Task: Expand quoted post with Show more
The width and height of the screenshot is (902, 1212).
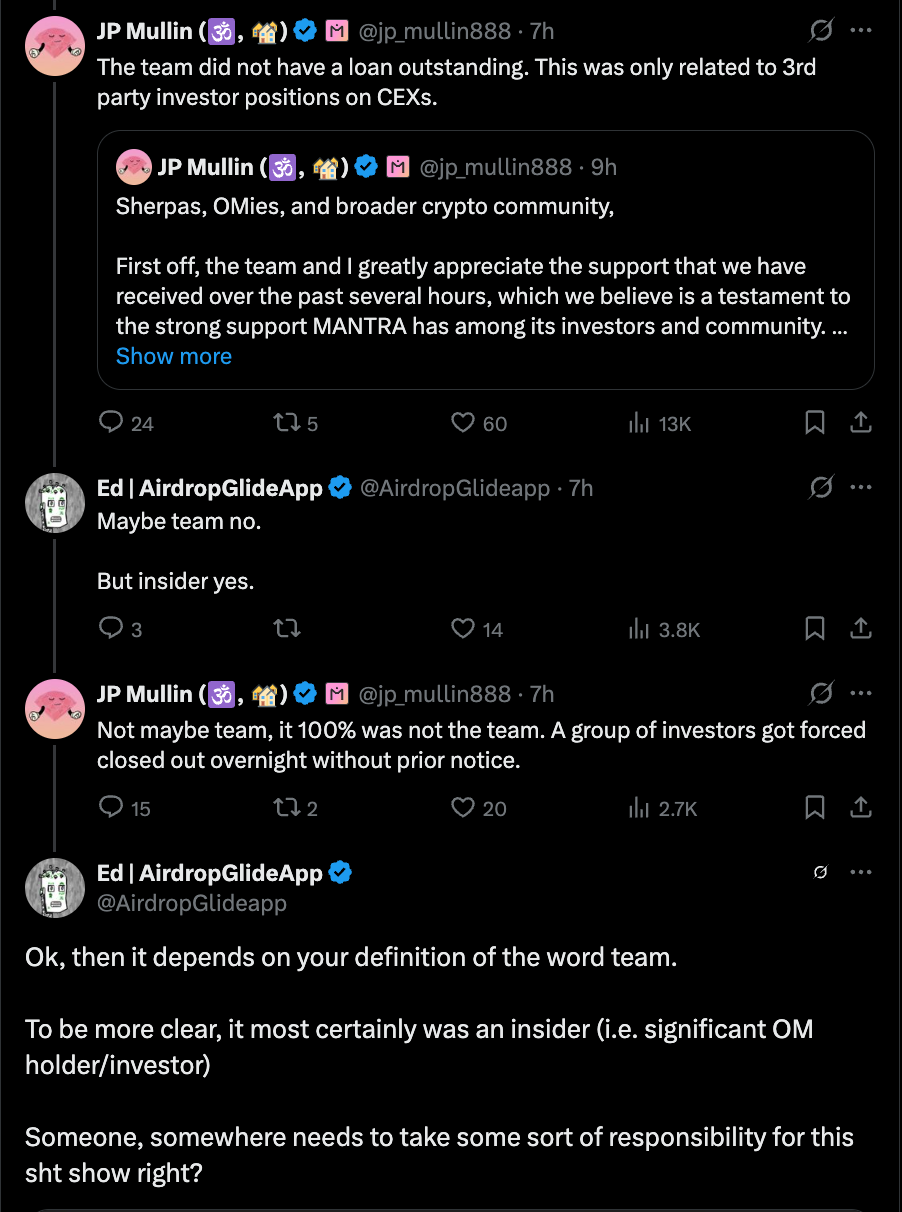Action: (173, 356)
